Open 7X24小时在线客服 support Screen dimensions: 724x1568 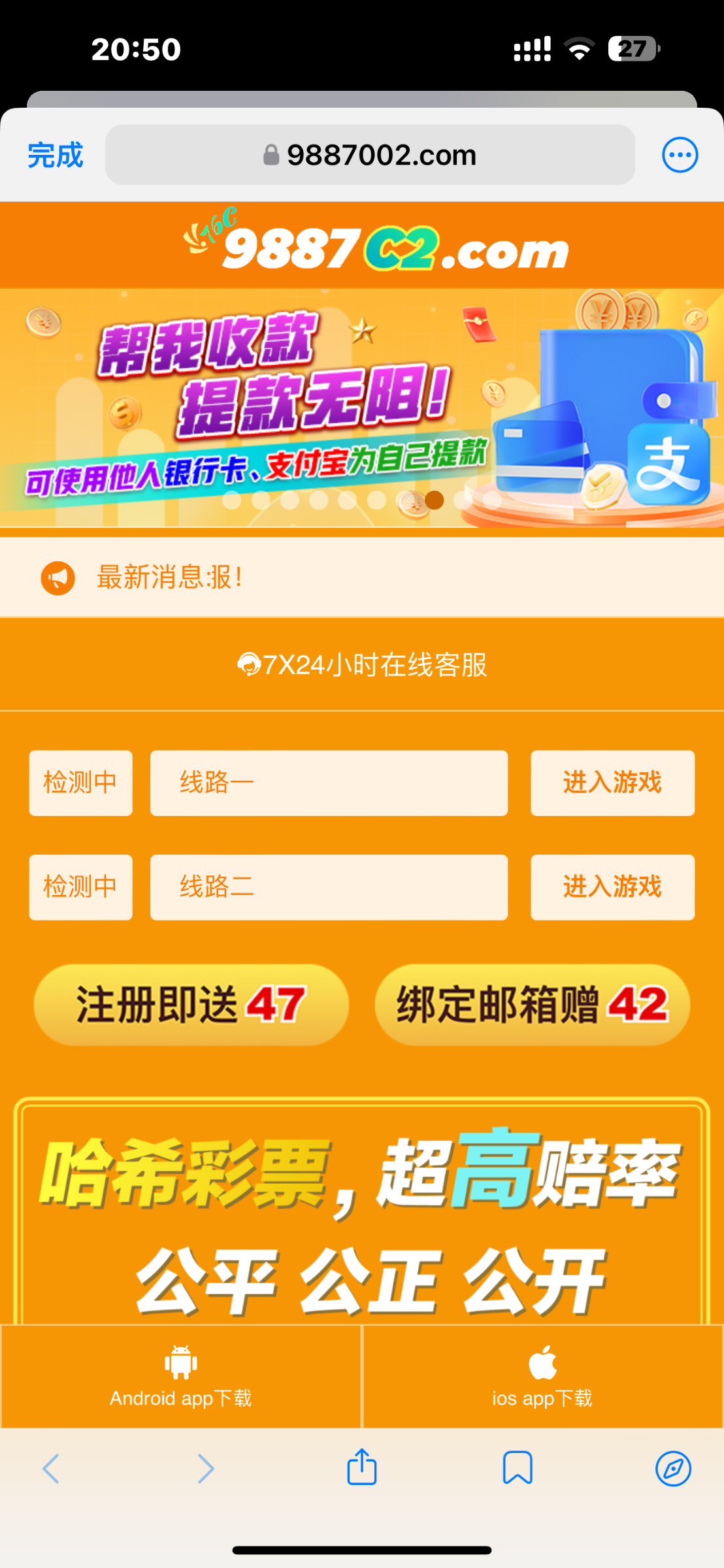pyautogui.click(x=362, y=665)
